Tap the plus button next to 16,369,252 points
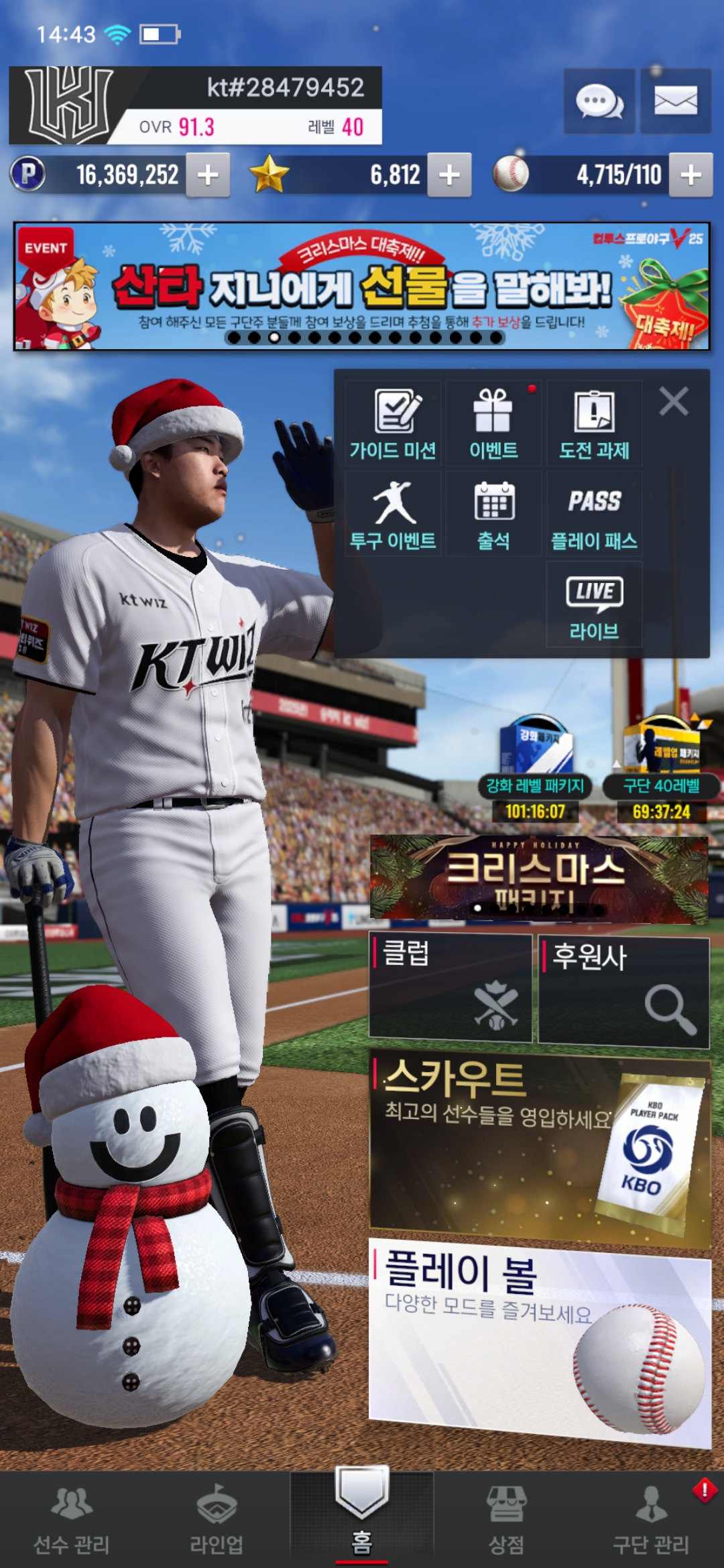The width and height of the screenshot is (724, 1568). pyautogui.click(x=208, y=175)
